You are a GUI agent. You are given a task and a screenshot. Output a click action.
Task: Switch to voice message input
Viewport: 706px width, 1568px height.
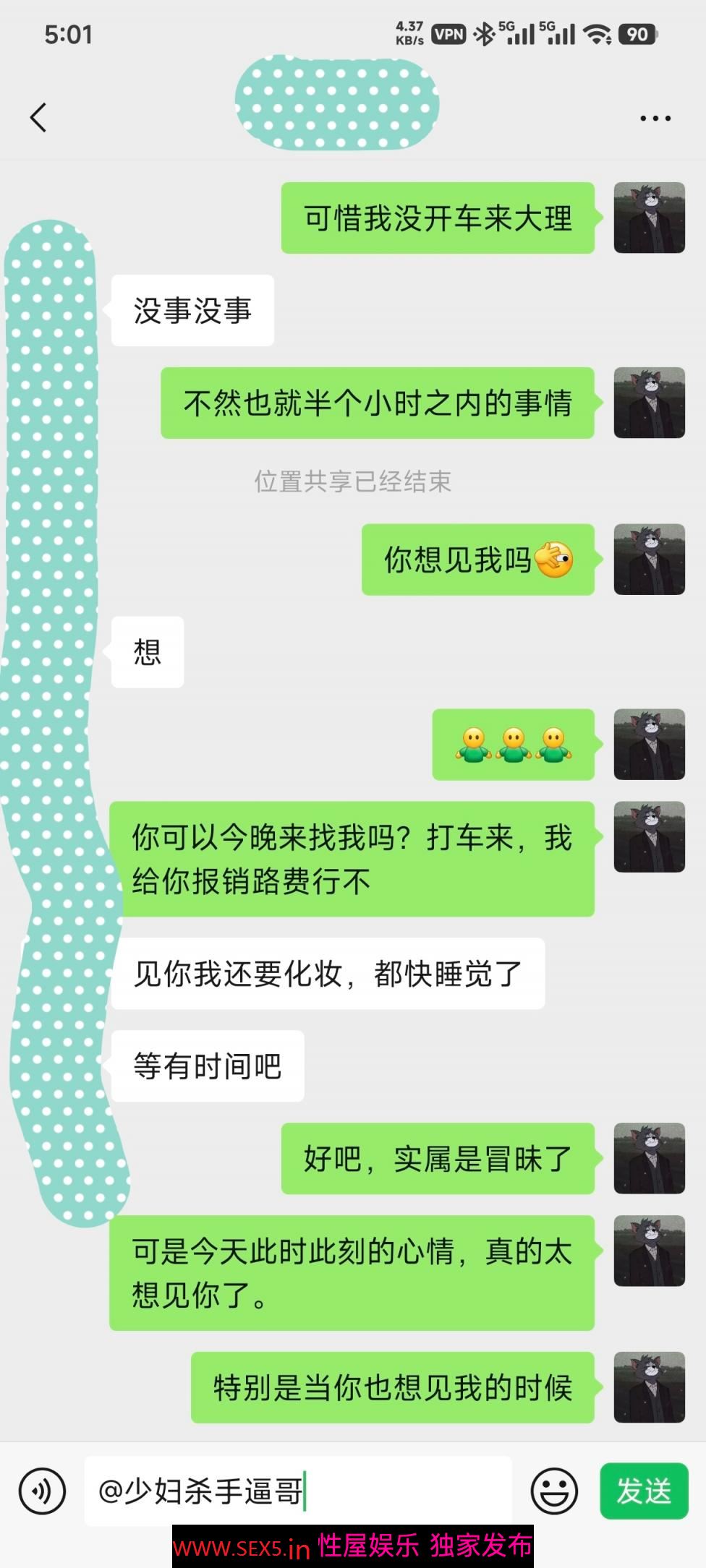(x=43, y=1491)
